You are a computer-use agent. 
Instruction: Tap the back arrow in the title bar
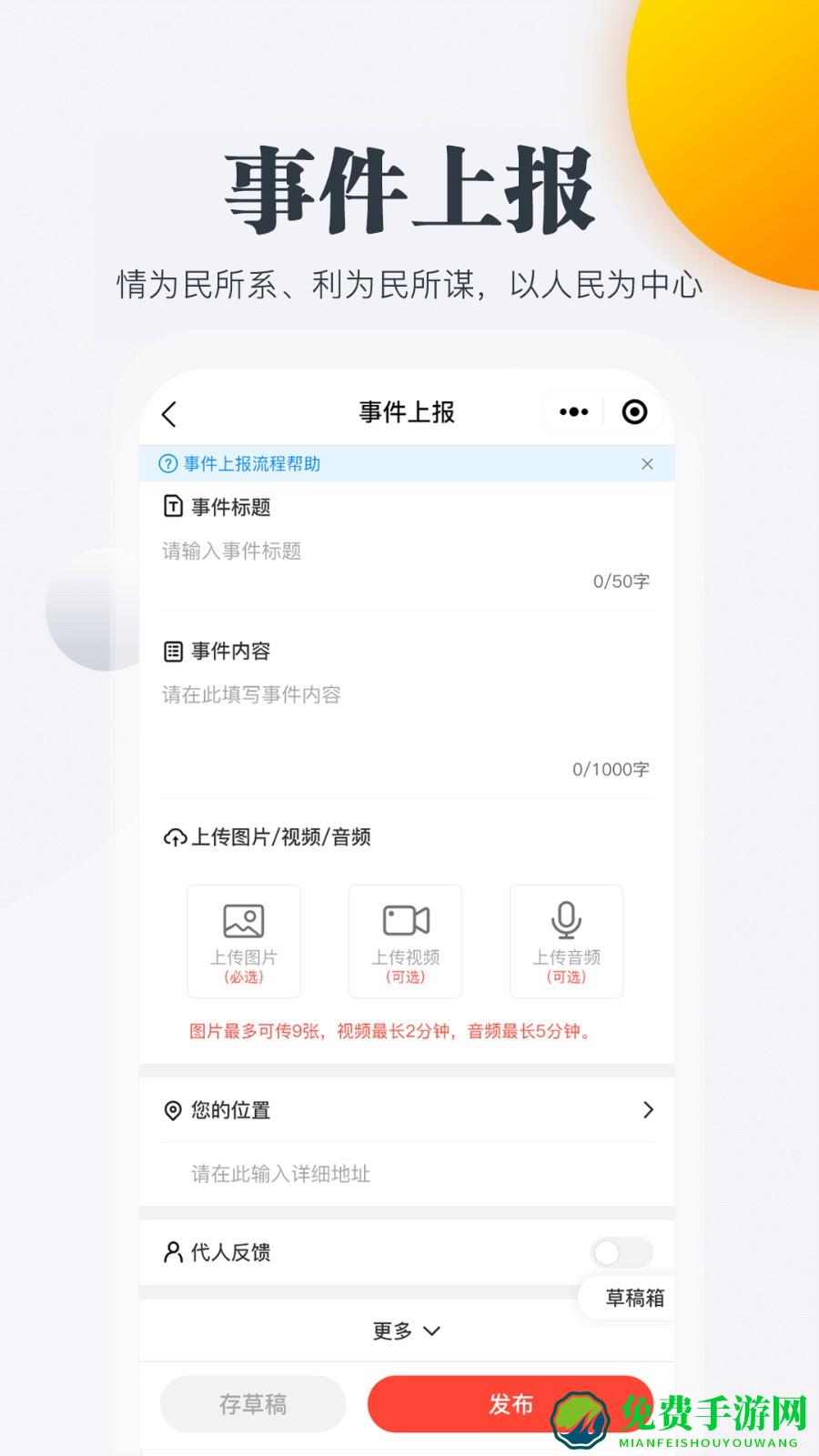tap(168, 412)
